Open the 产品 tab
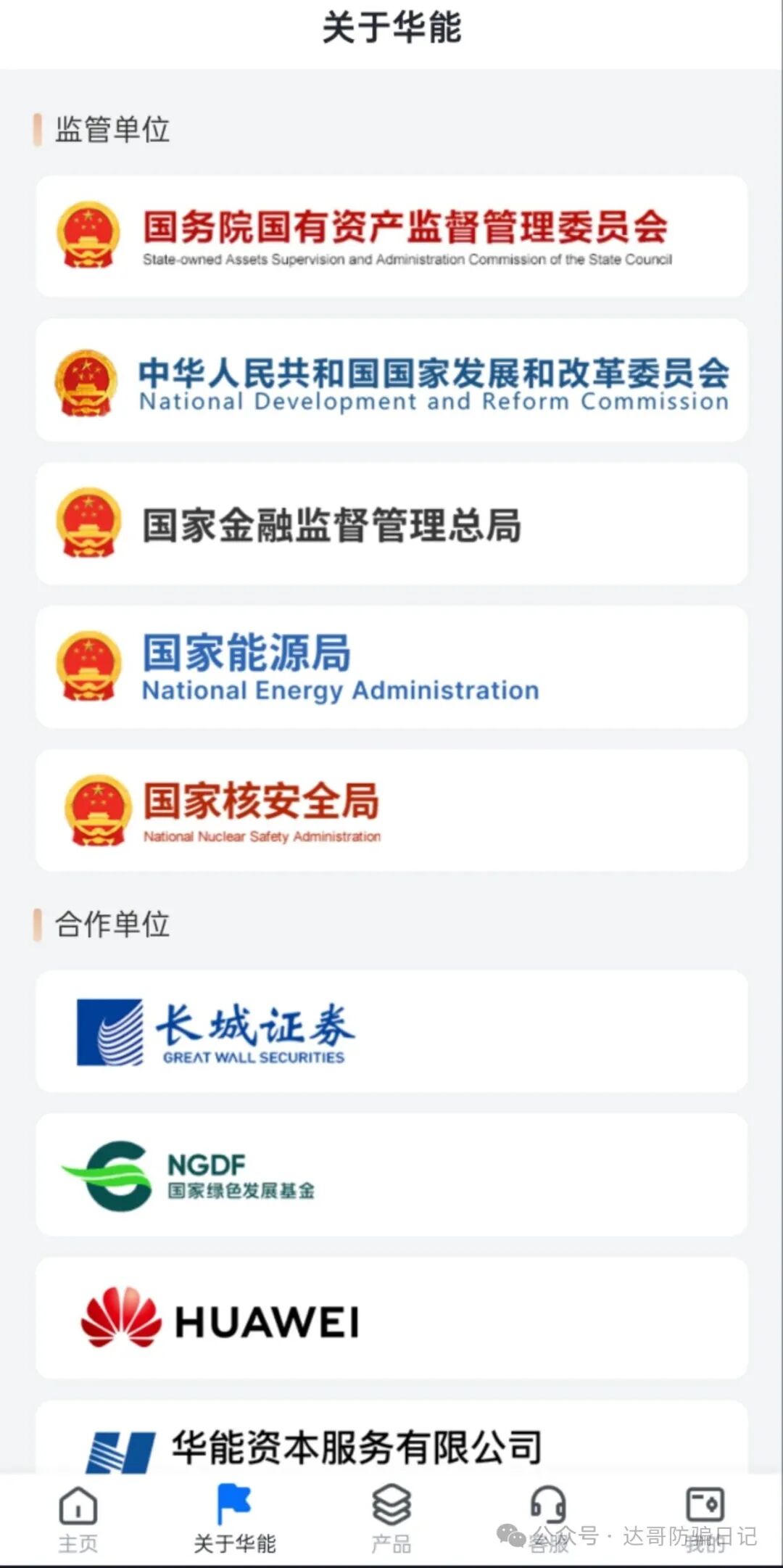This screenshot has height=1568, width=783. 391,1518
